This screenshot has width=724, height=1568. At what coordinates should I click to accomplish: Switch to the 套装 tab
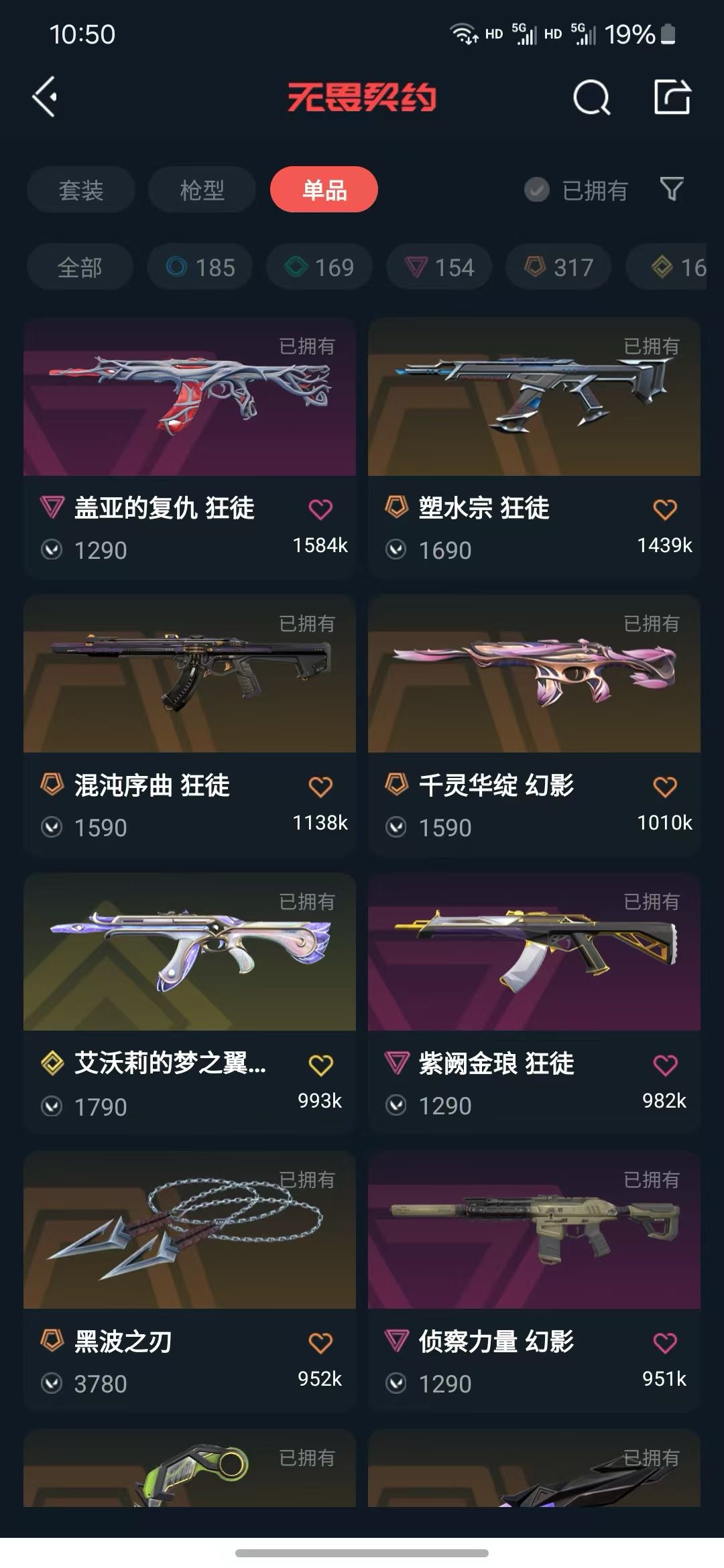81,190
